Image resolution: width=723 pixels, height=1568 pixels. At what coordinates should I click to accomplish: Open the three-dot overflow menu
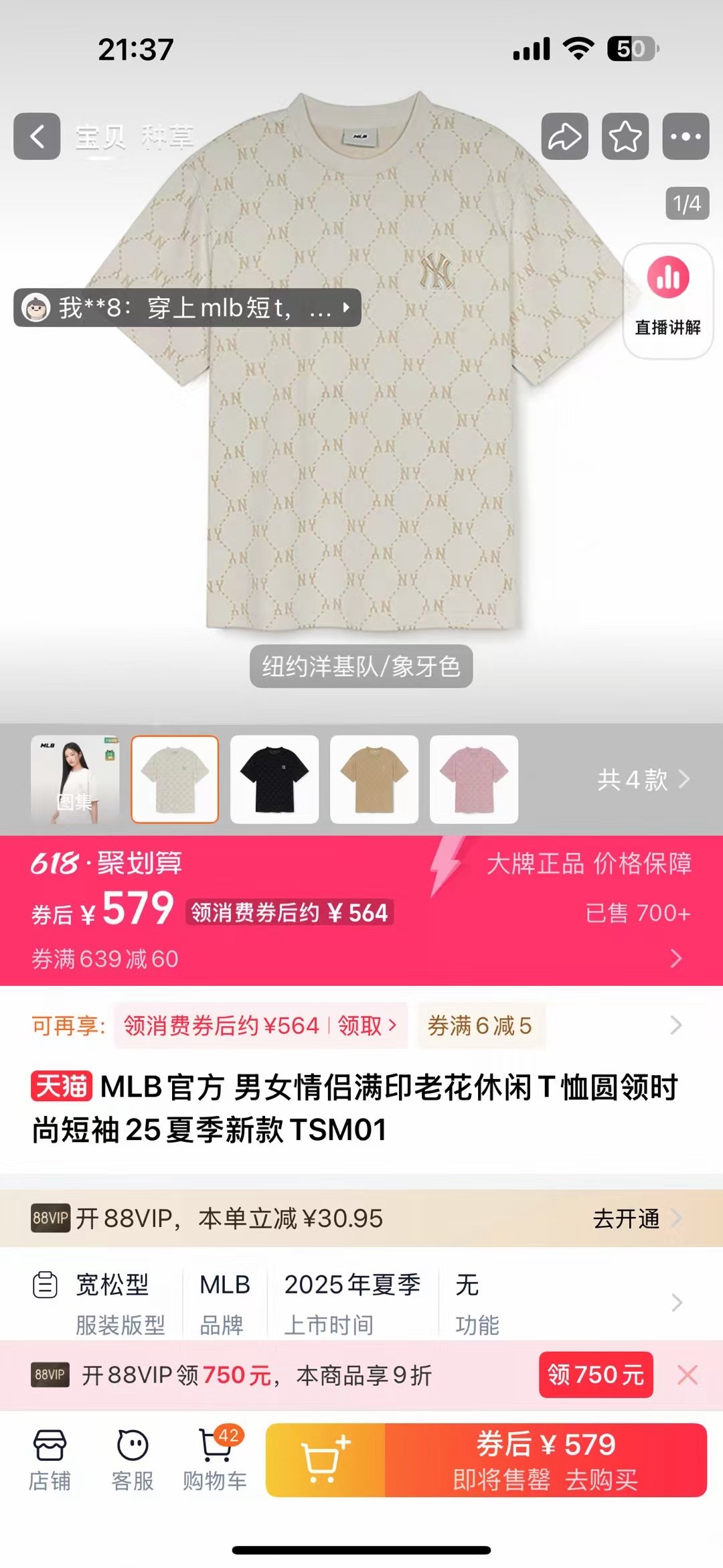pos(686,137)
